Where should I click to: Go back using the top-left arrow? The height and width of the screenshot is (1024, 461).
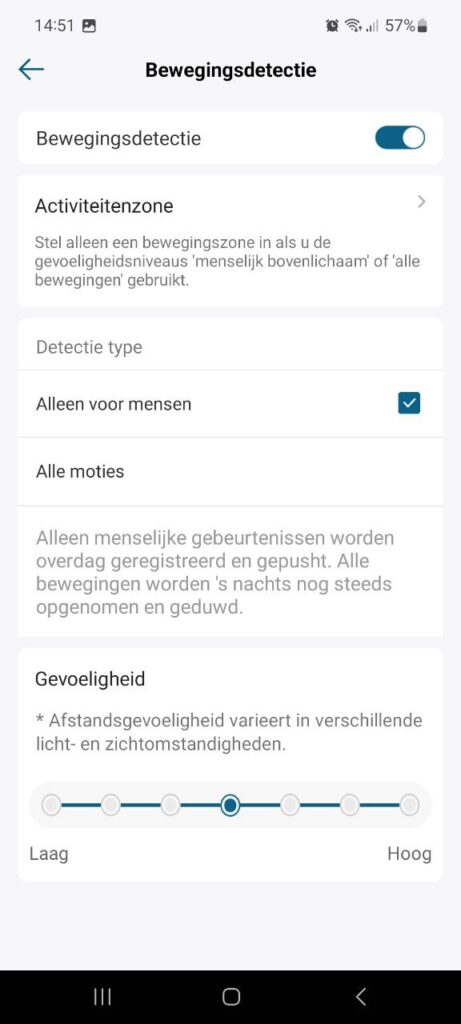(31, 69)
